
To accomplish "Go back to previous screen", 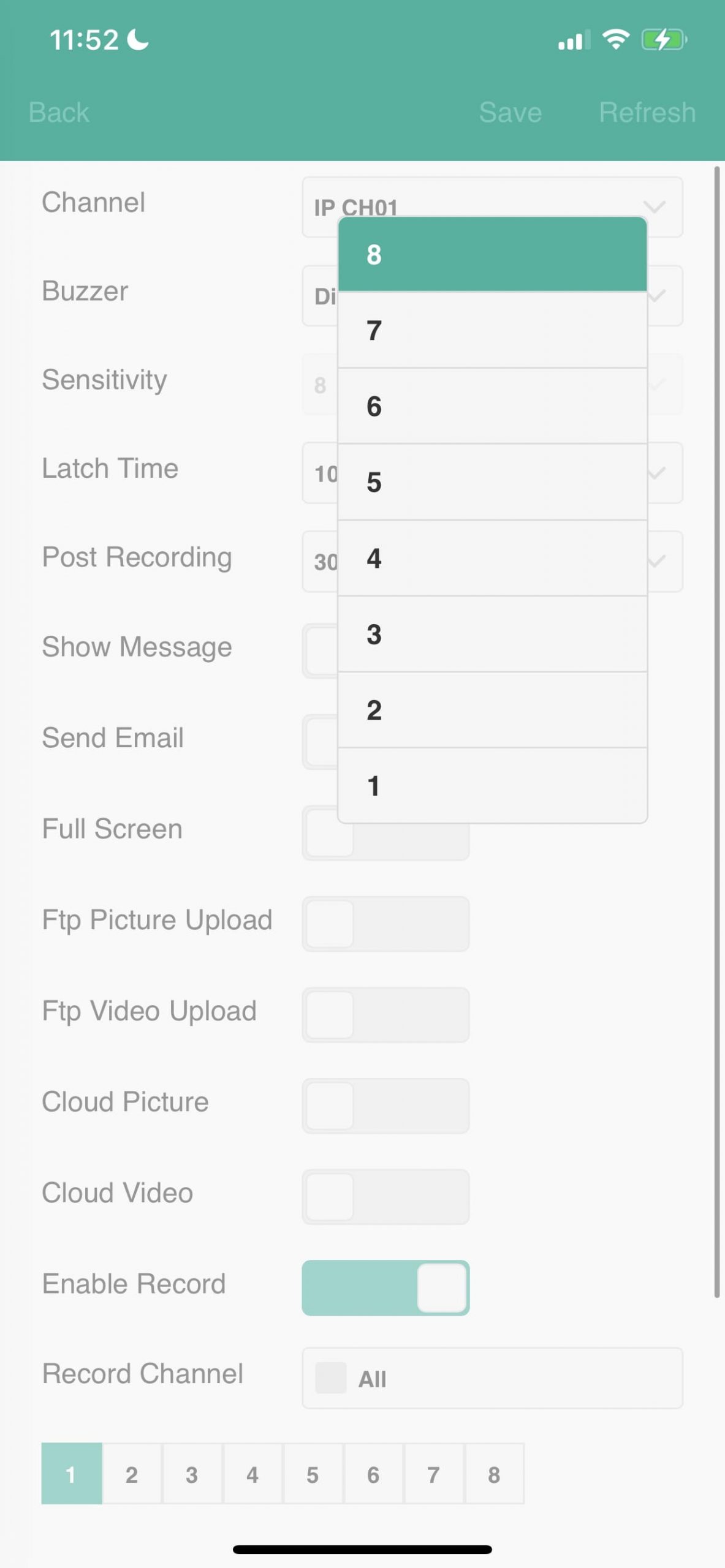I will click(x=59, y=113).
